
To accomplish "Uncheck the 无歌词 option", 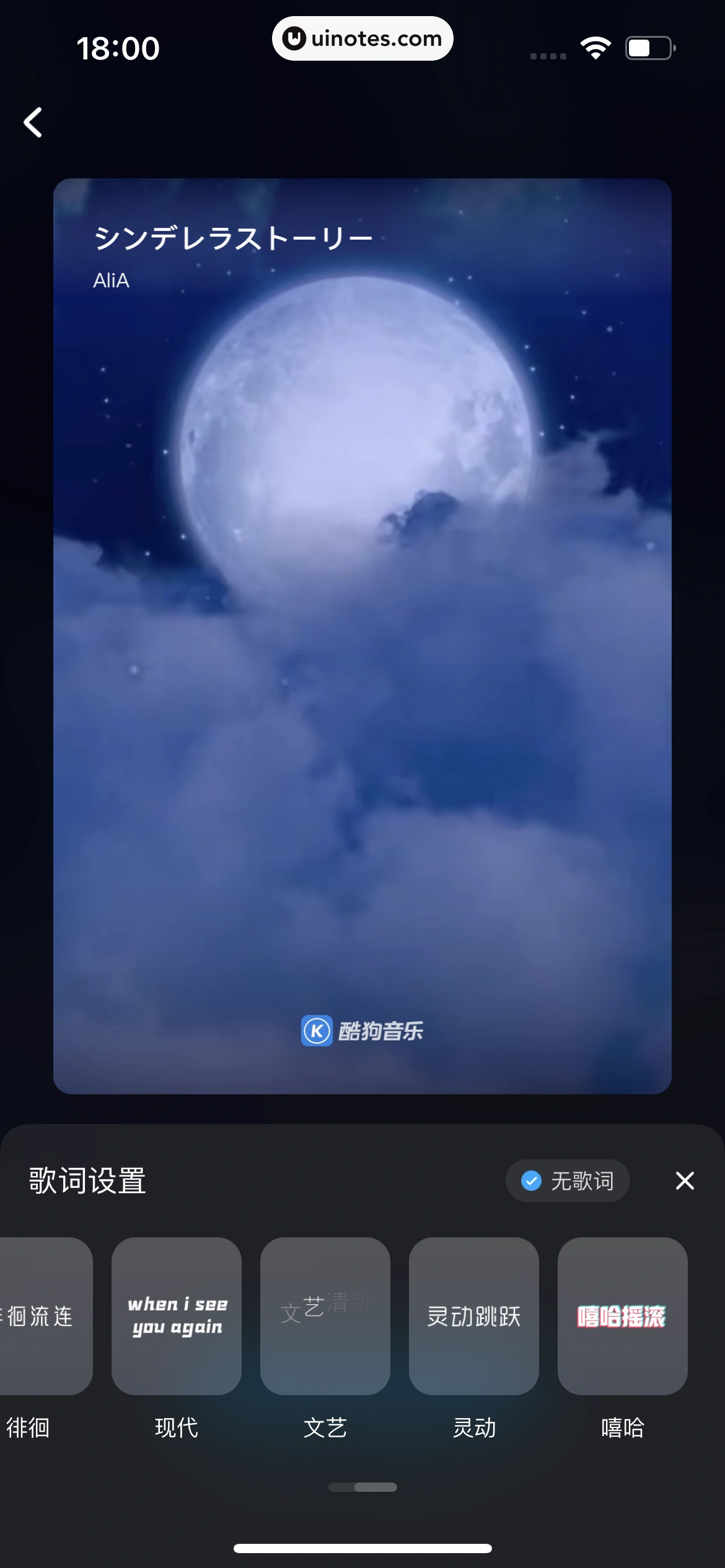I will tap(567, 1180).
